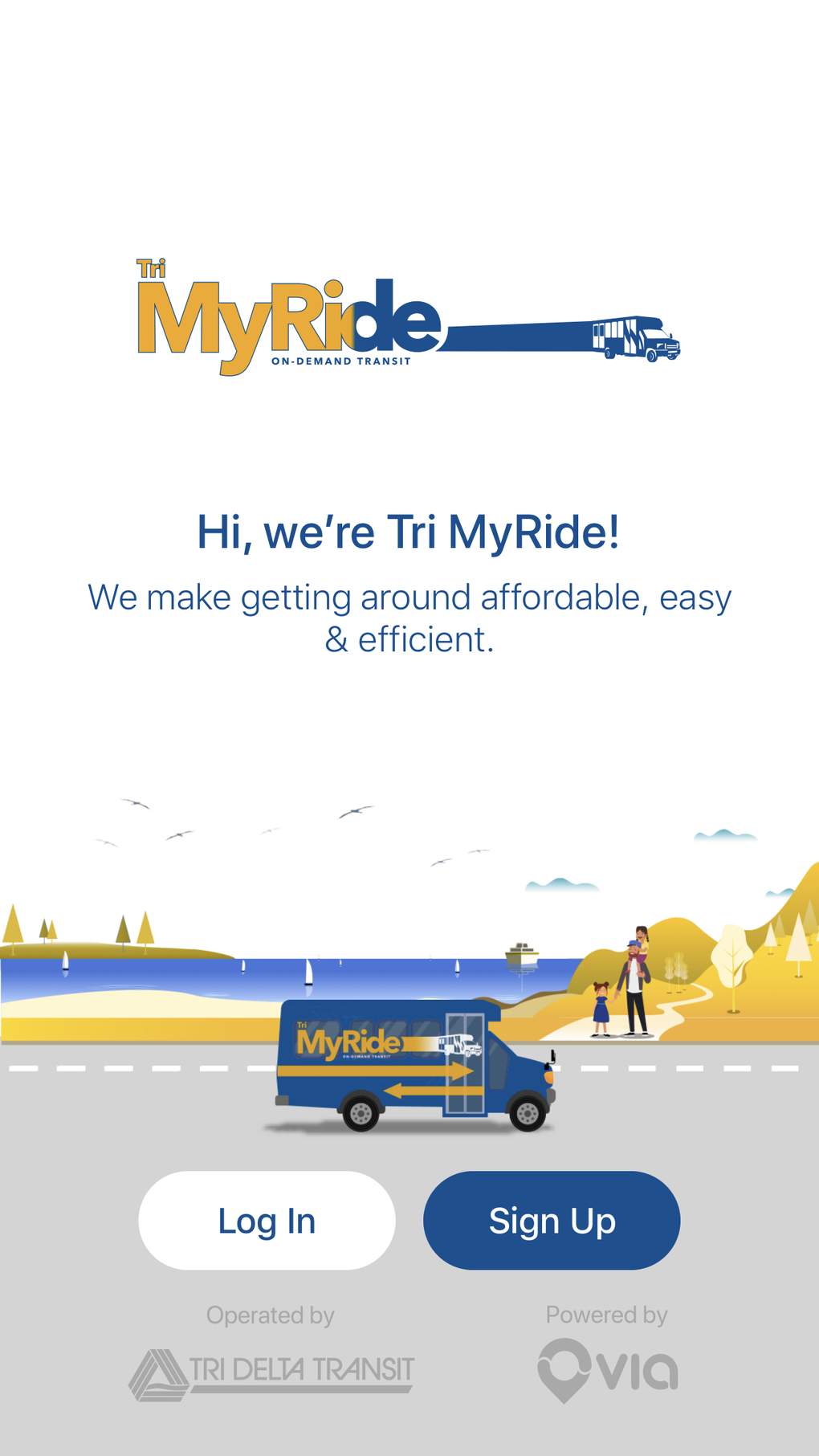Click the ferry boat on the water
This screenshot has width=819, height=1456.
[522, 952]
